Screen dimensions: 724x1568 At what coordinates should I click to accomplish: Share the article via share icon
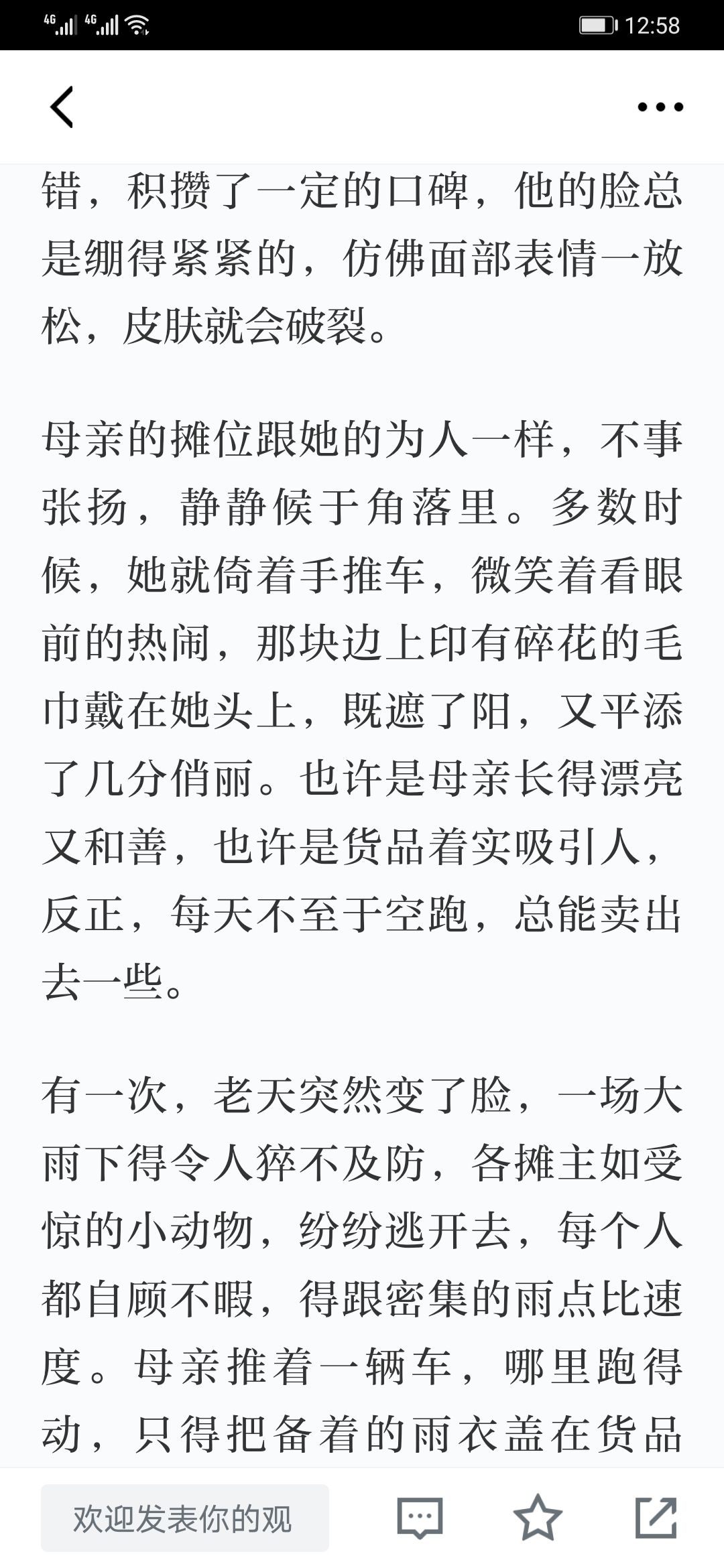coord(656,1518)
